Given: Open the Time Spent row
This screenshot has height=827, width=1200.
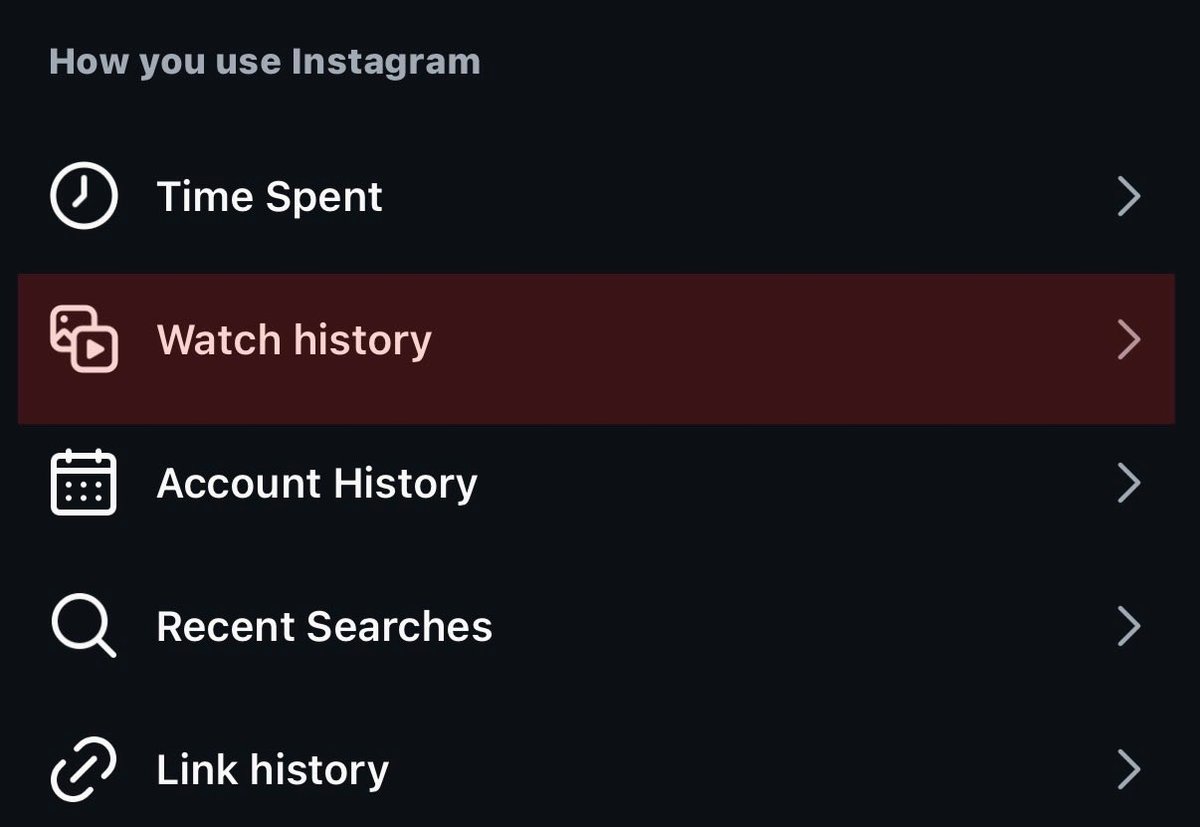Looking at the screenshot, I should (x=269, y=196).
